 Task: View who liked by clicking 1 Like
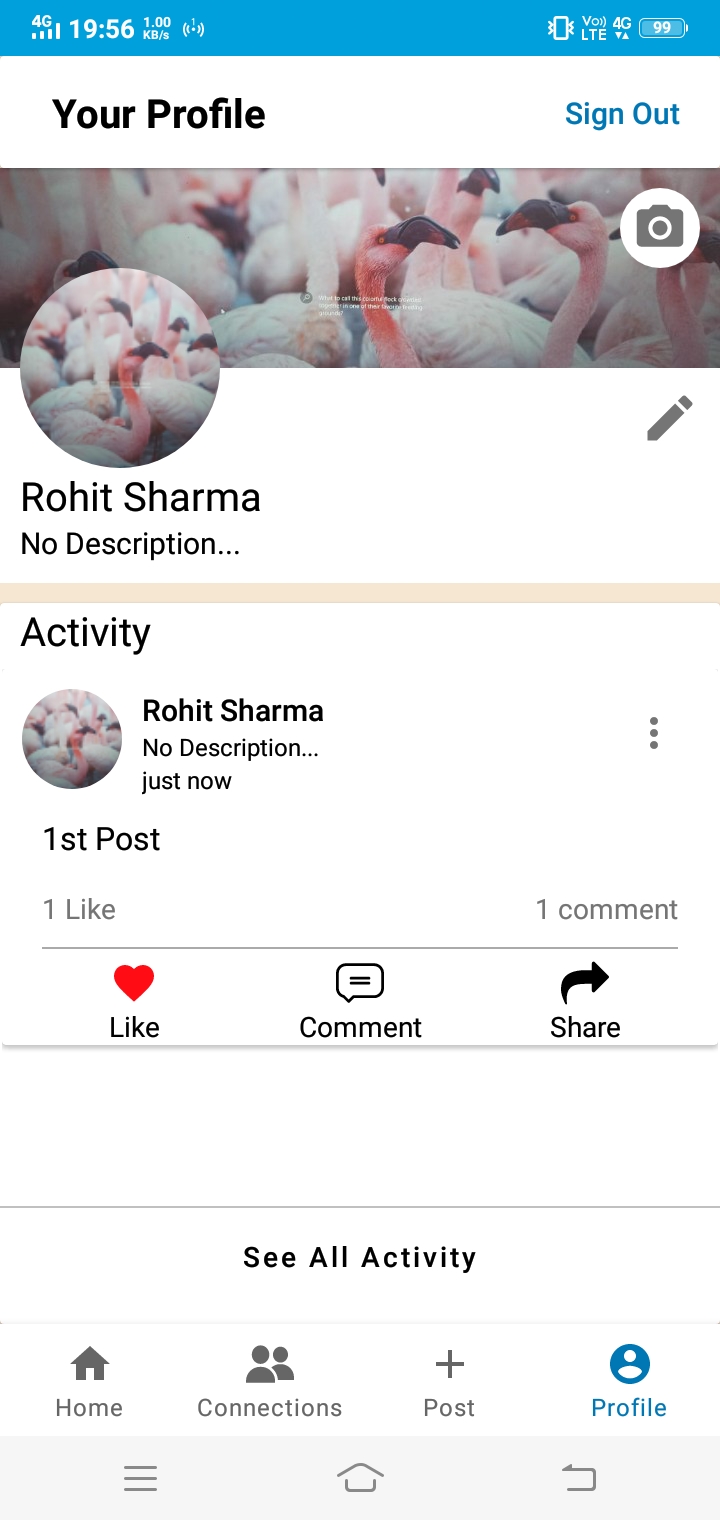click(79, 909)
